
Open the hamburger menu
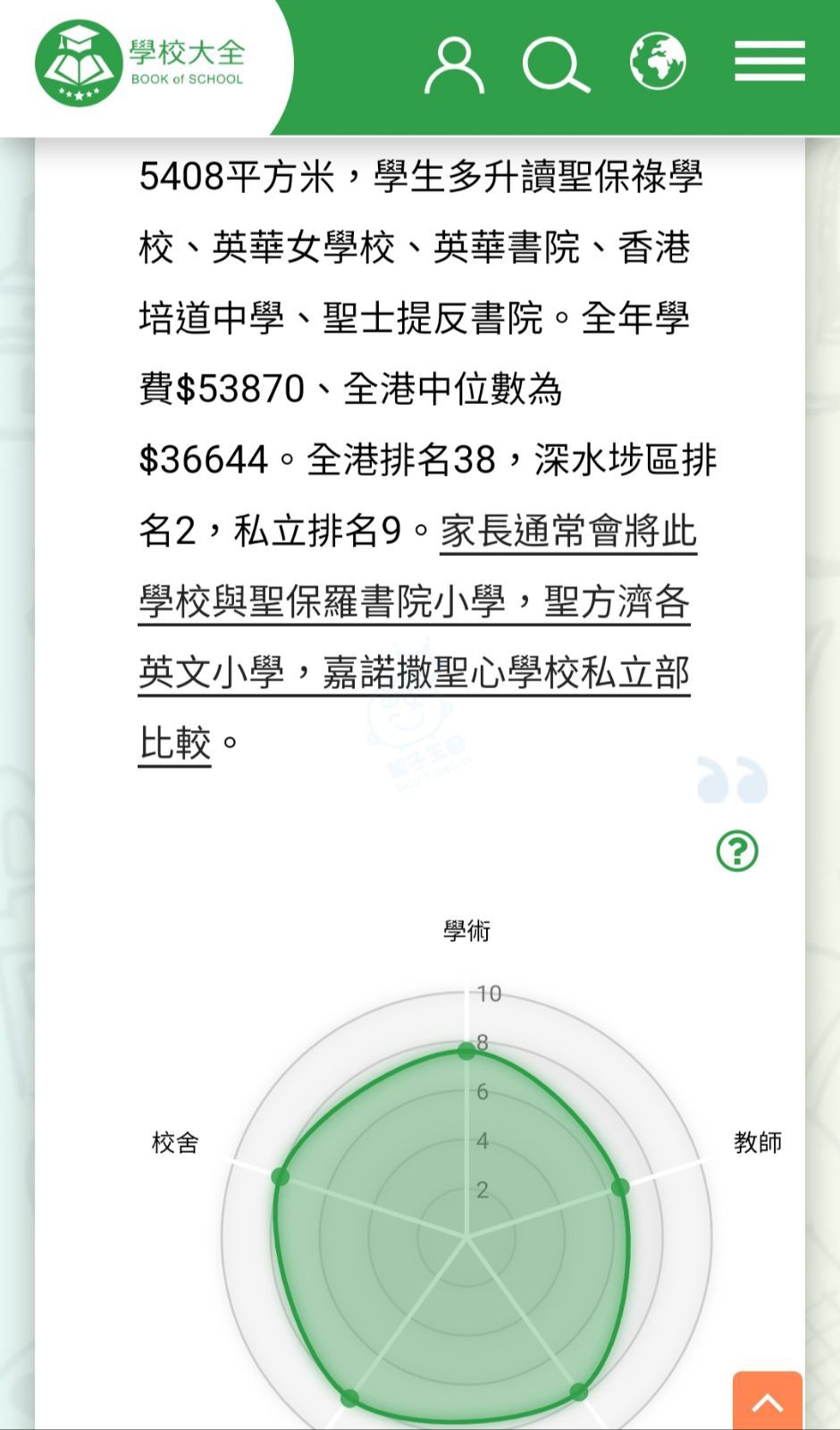[x=769, y=62]
